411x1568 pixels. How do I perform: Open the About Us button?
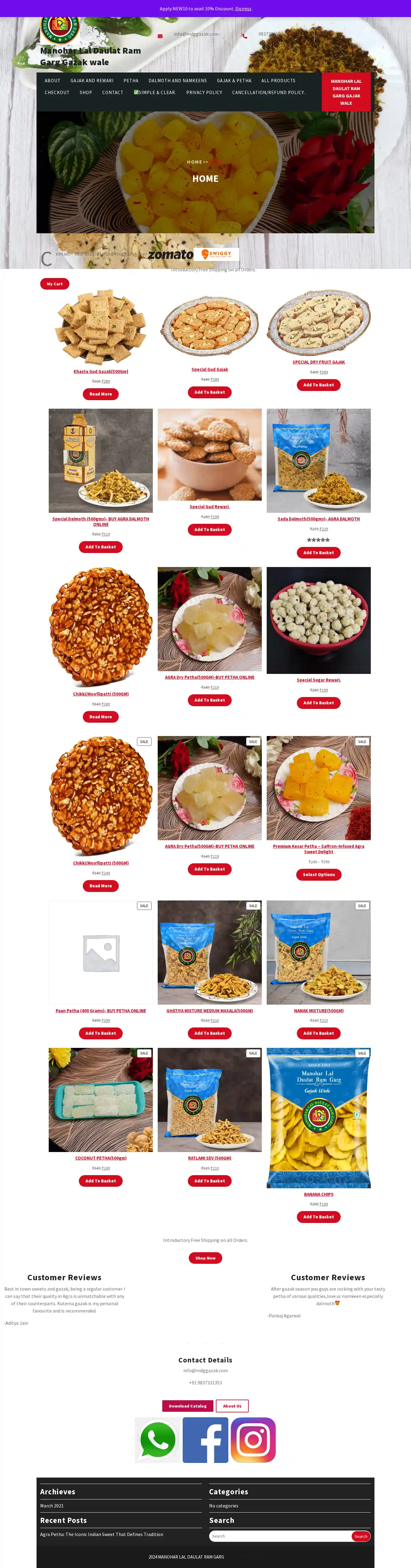[x=232, y=1406]
